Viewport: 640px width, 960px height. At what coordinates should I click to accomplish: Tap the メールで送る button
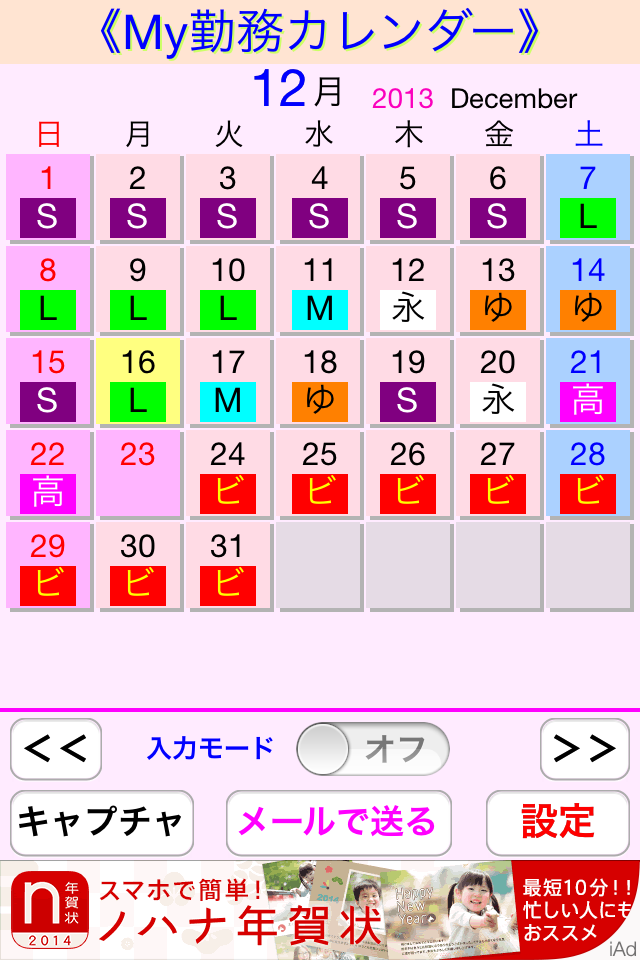click(338, 822)
